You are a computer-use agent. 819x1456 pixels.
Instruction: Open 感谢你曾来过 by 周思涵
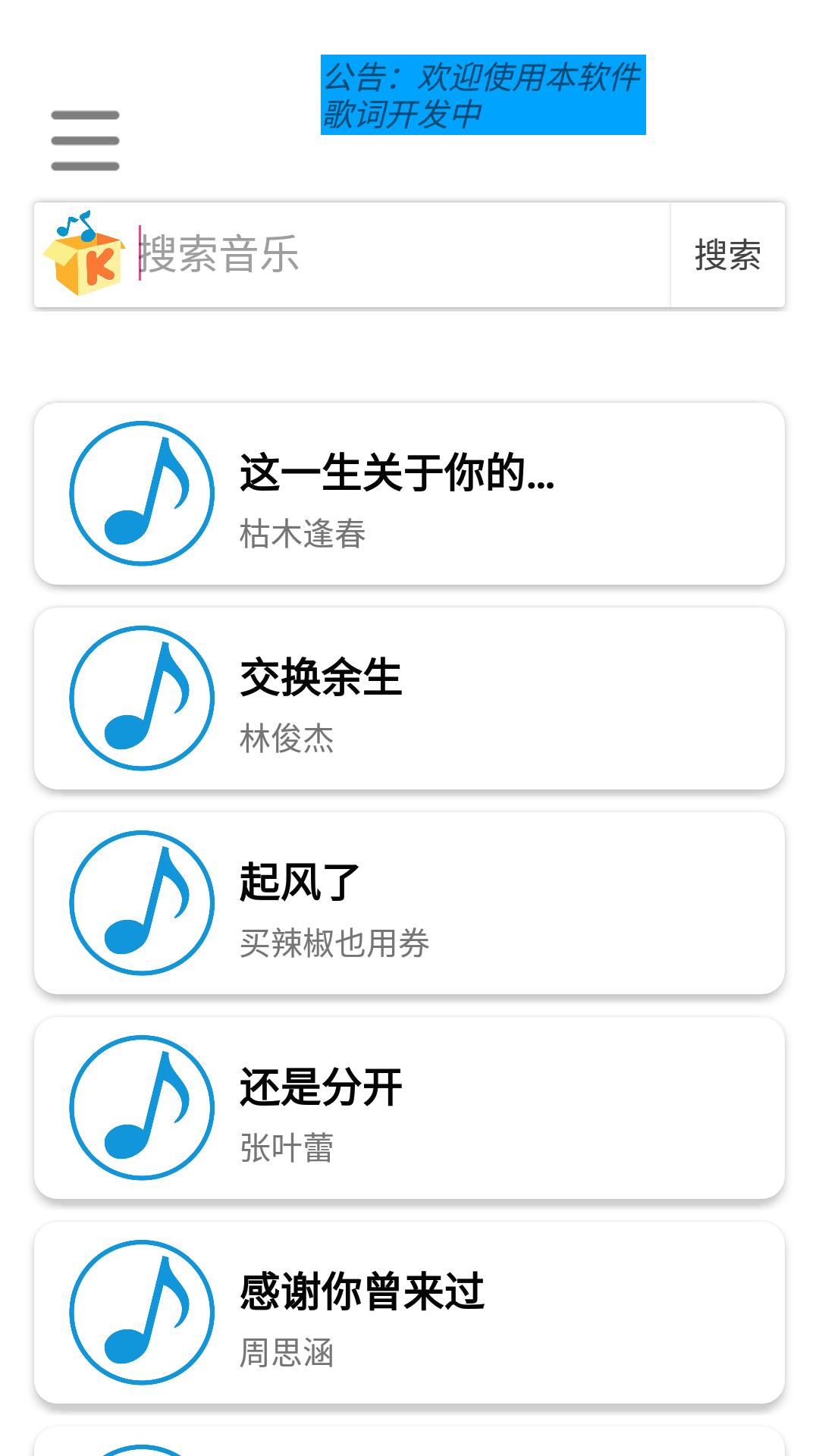[409, 1313]
